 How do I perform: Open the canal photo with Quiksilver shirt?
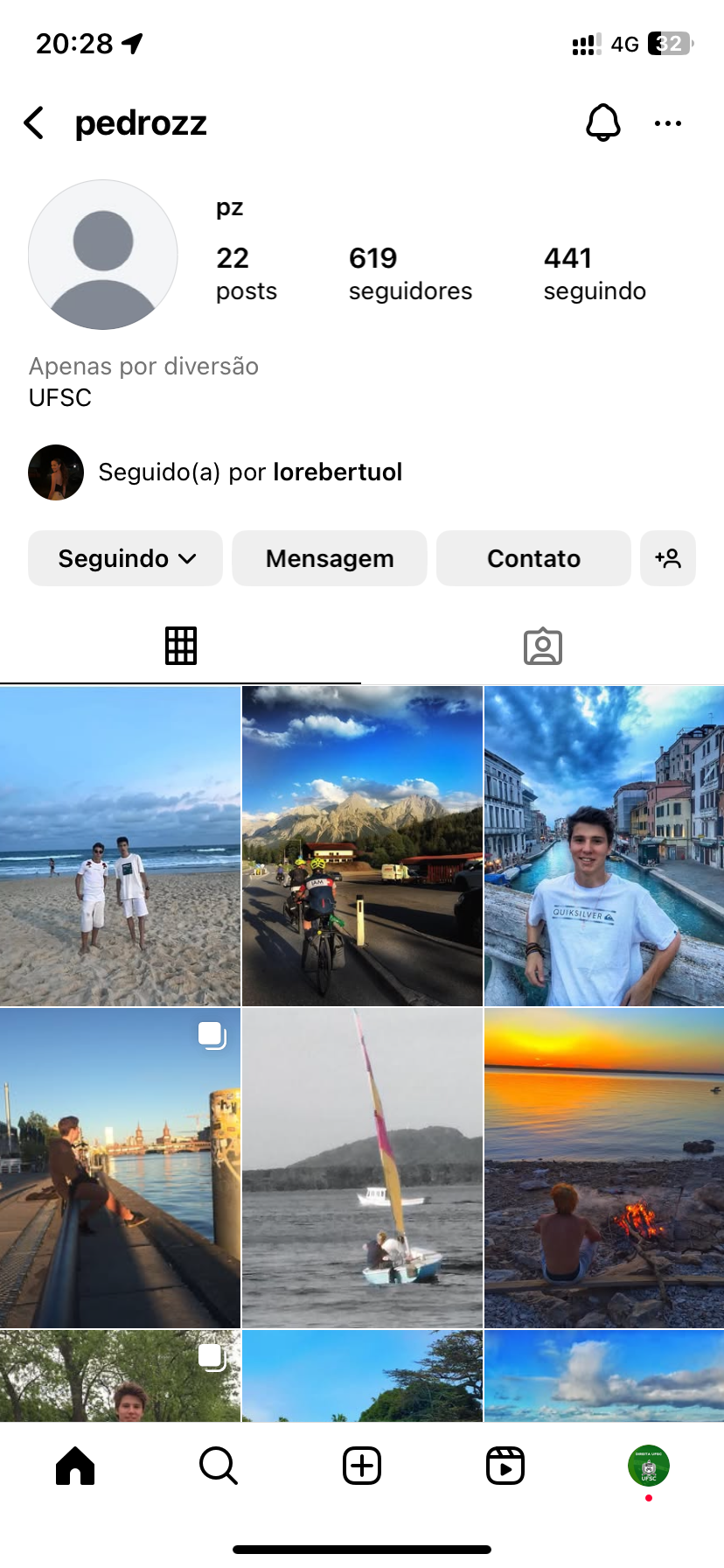[x=604, y=846]
